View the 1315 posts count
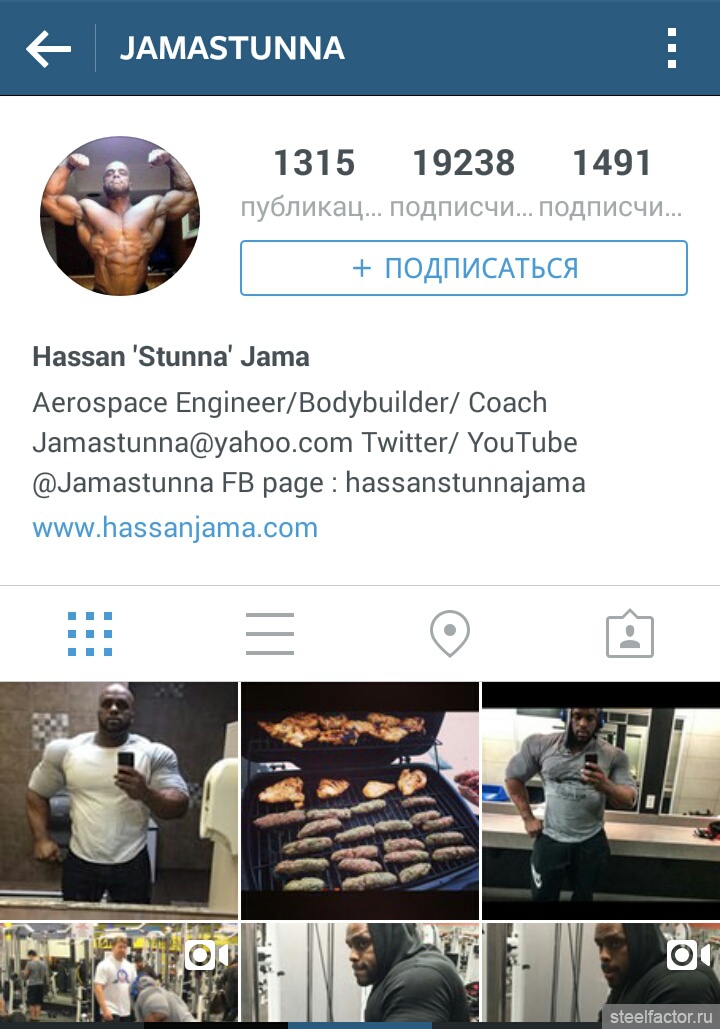The image size is (720, 1029). pos(313,180)
